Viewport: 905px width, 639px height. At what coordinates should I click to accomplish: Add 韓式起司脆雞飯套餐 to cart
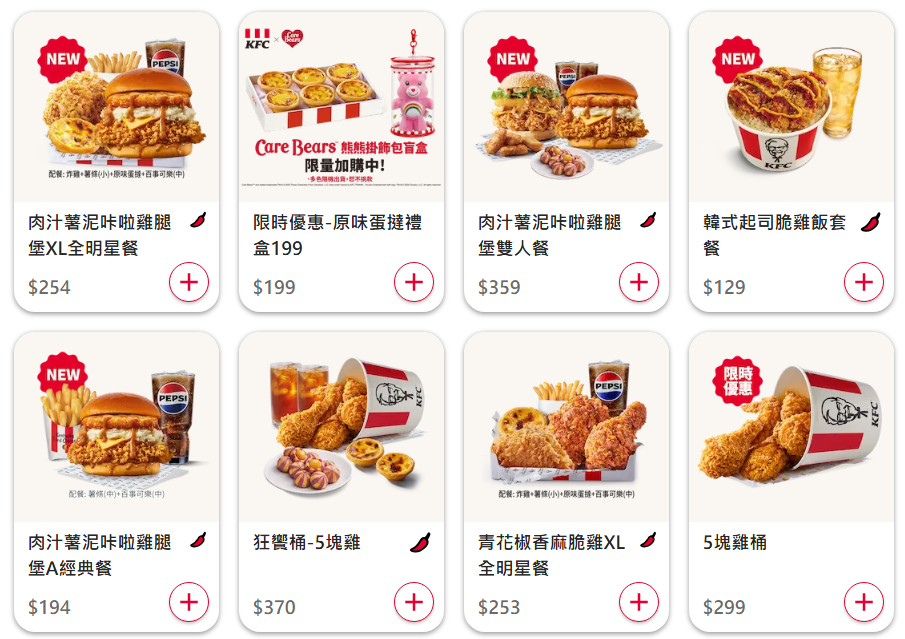(x=864, y=282)
